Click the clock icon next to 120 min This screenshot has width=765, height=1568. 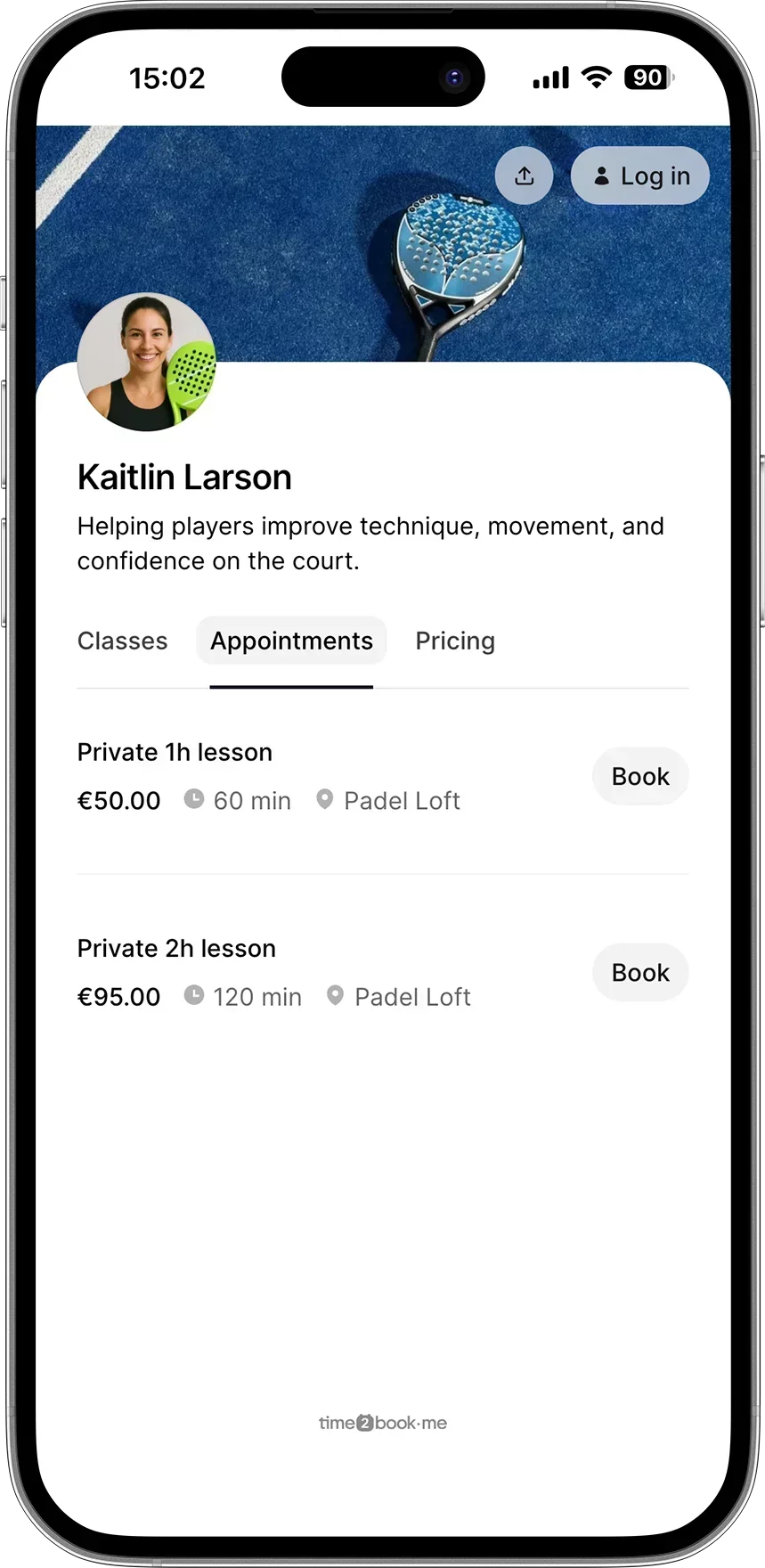click(195, 995)
